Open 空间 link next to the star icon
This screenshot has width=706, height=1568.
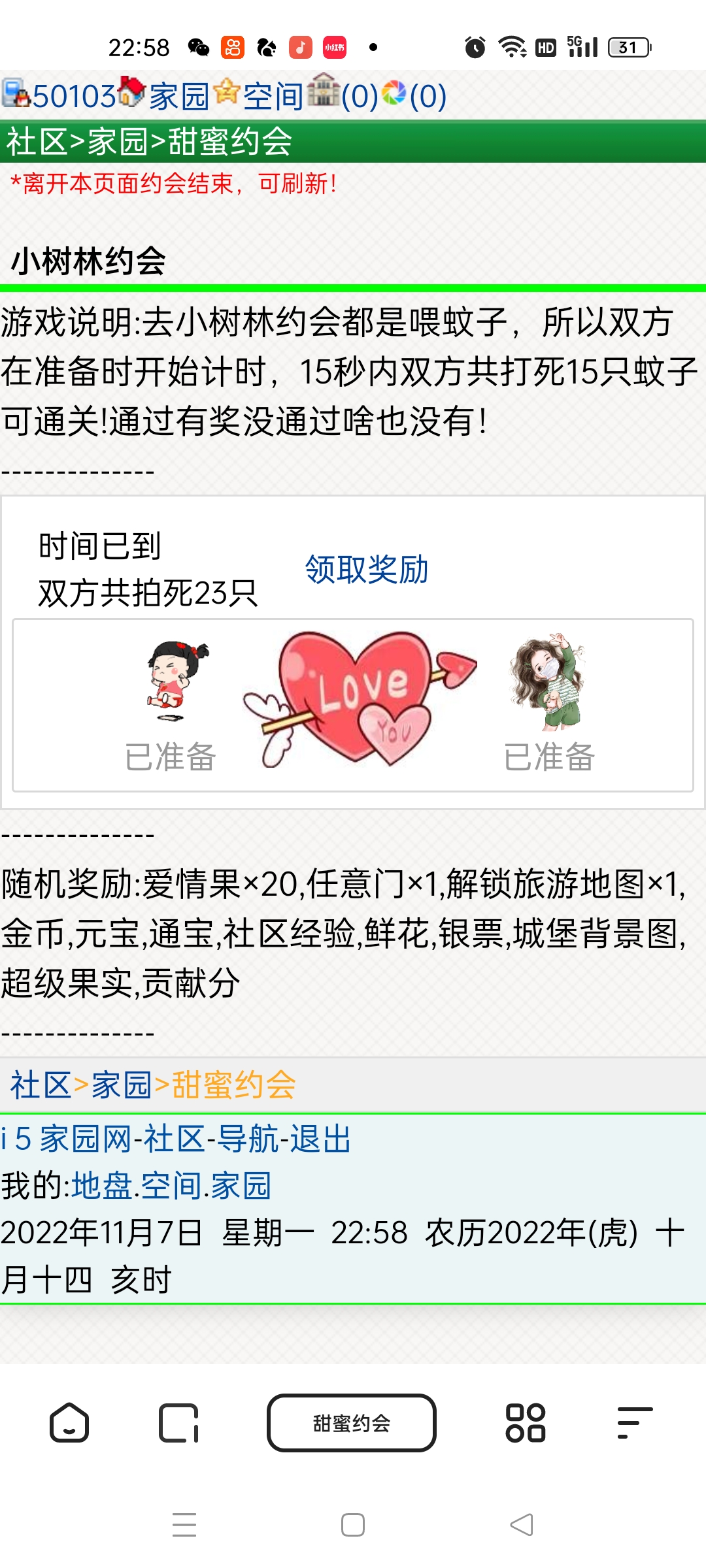click(x=273, y=96)
